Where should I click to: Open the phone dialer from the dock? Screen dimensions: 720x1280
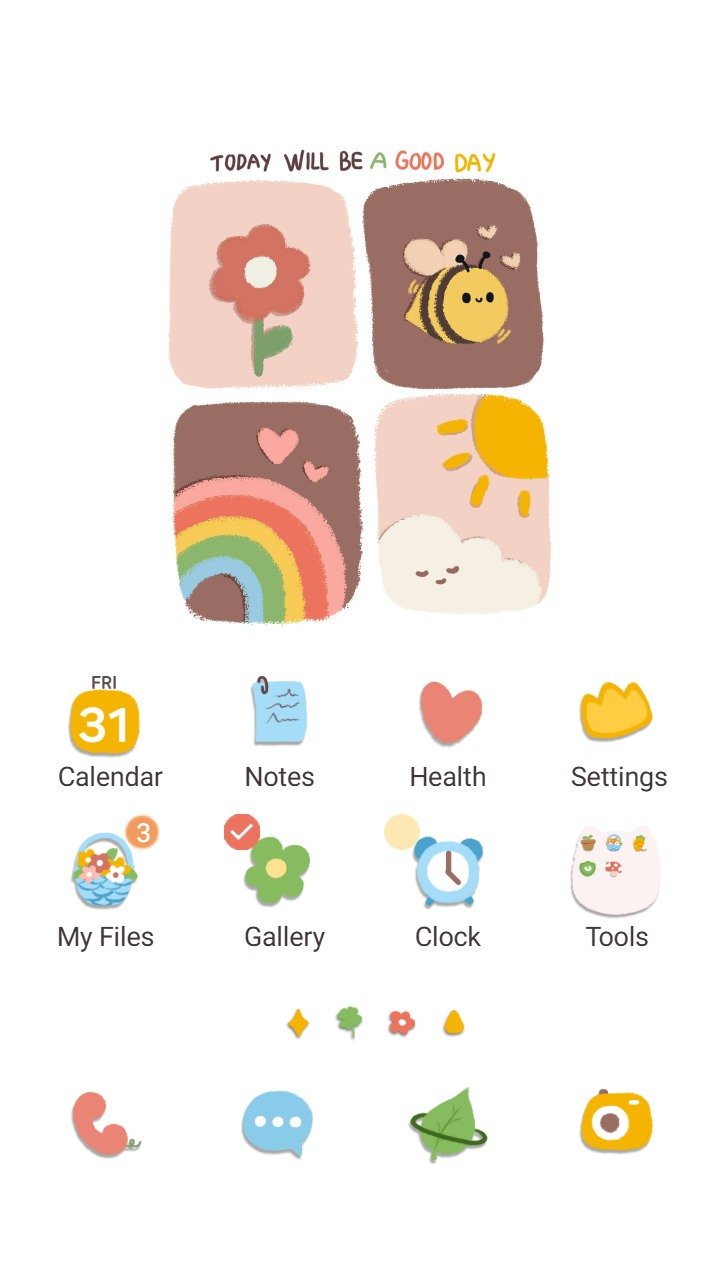(102, 1124)
